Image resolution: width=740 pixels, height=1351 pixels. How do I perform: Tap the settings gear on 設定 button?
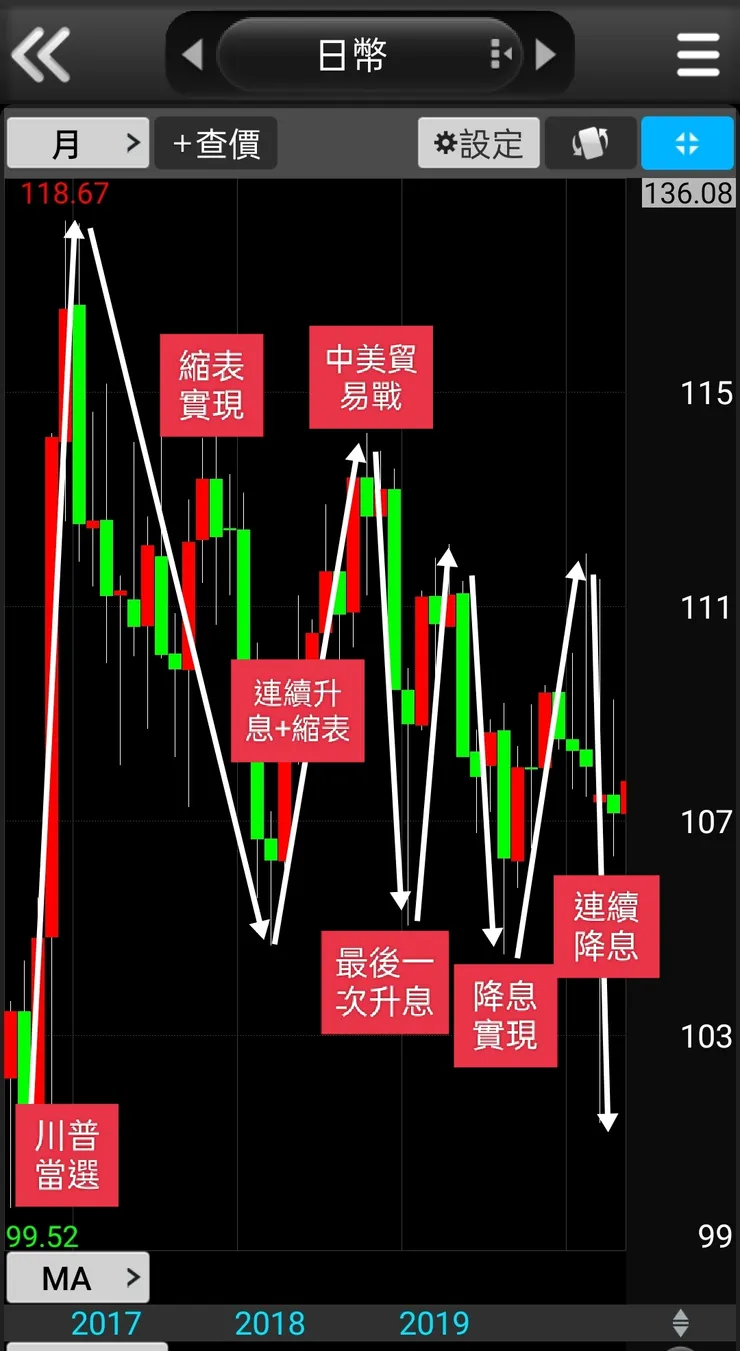[447, 143]
